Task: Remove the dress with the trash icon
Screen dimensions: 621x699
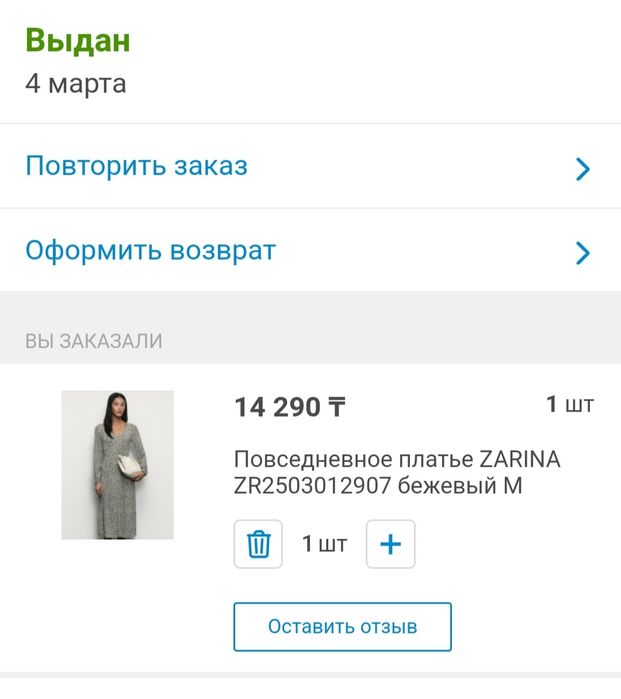Action: (258, 545)
